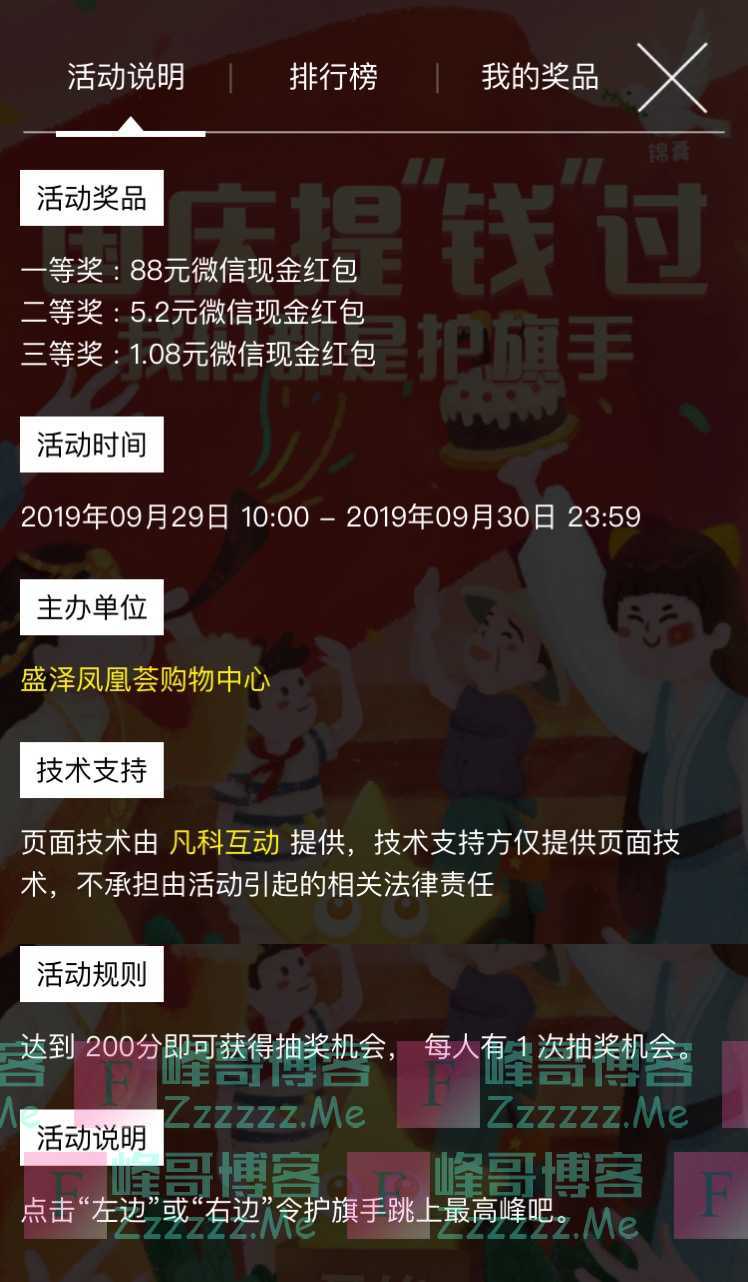Switch to the 排行榜 tab
Viewport: 748px width, 1282px height.
pos(333,78)
